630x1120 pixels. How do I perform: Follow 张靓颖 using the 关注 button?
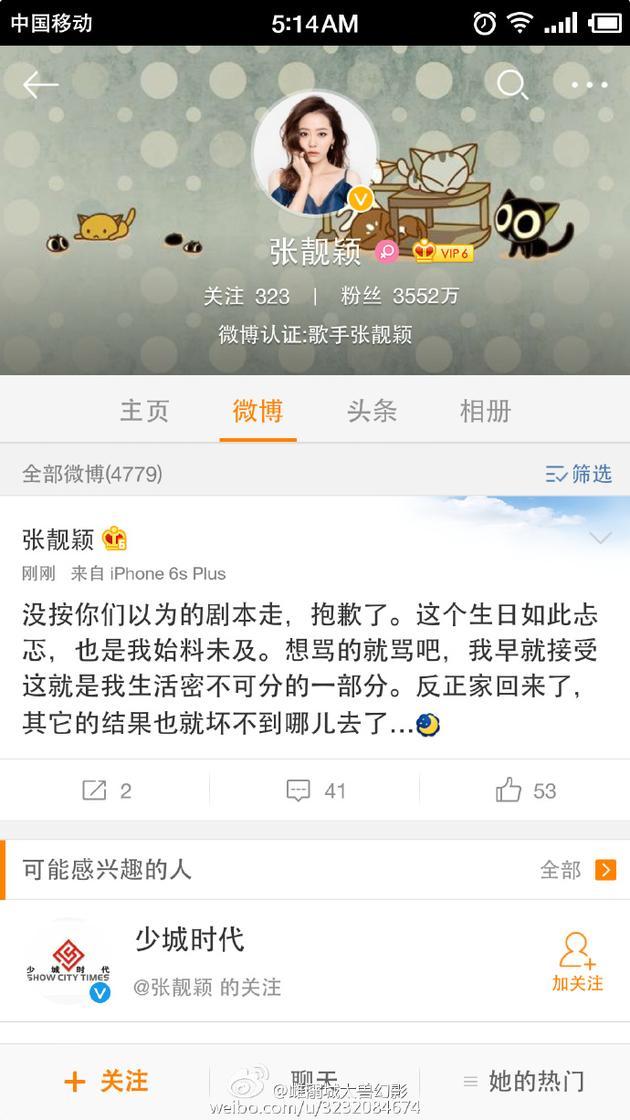[105, 1081]
